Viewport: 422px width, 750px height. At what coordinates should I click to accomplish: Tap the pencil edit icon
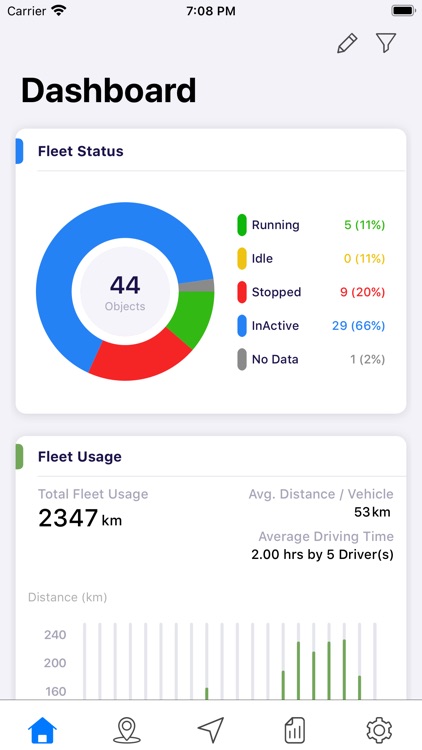[x=347, y=43]
